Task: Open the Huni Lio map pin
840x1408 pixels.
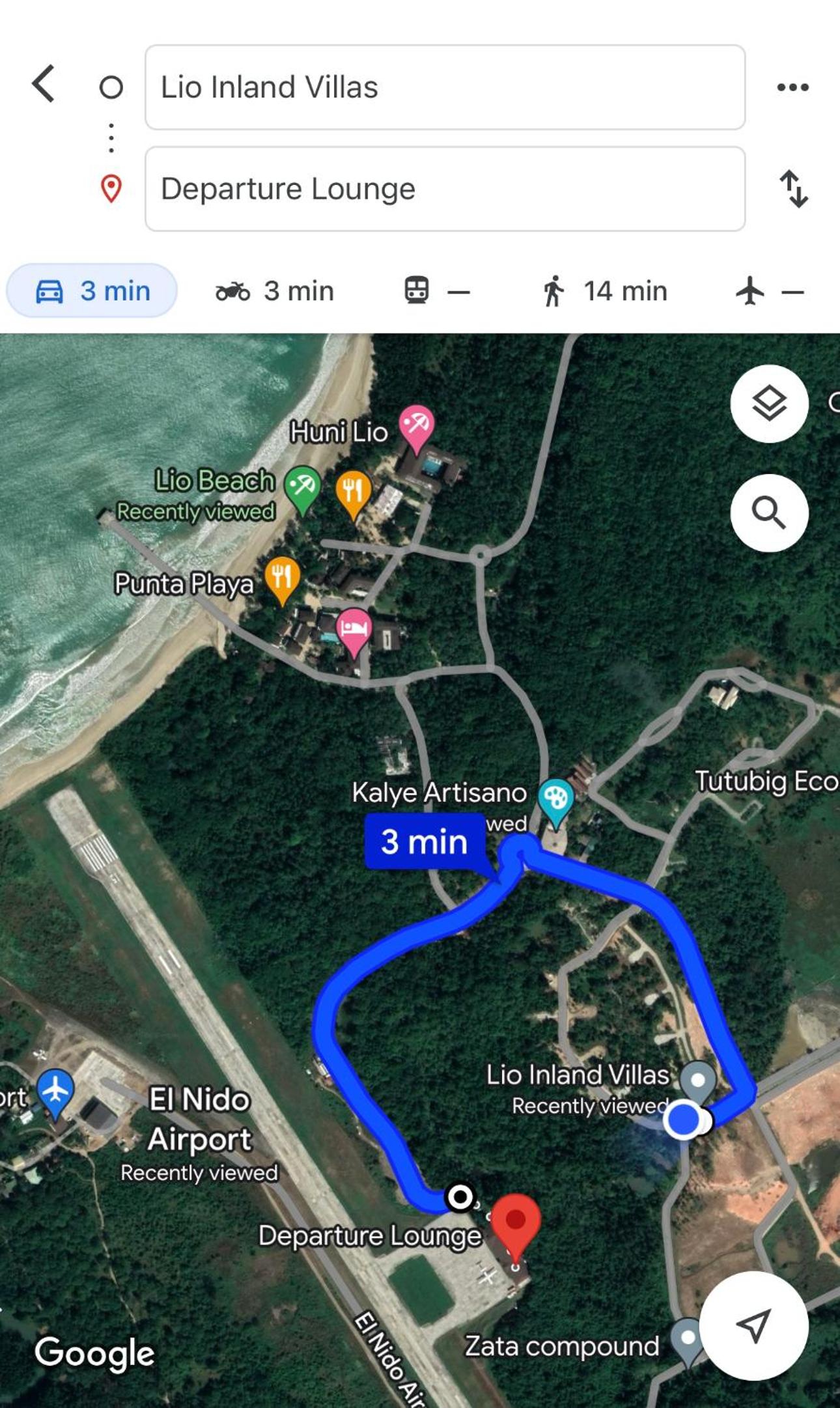Action: [x=416, y=428]
